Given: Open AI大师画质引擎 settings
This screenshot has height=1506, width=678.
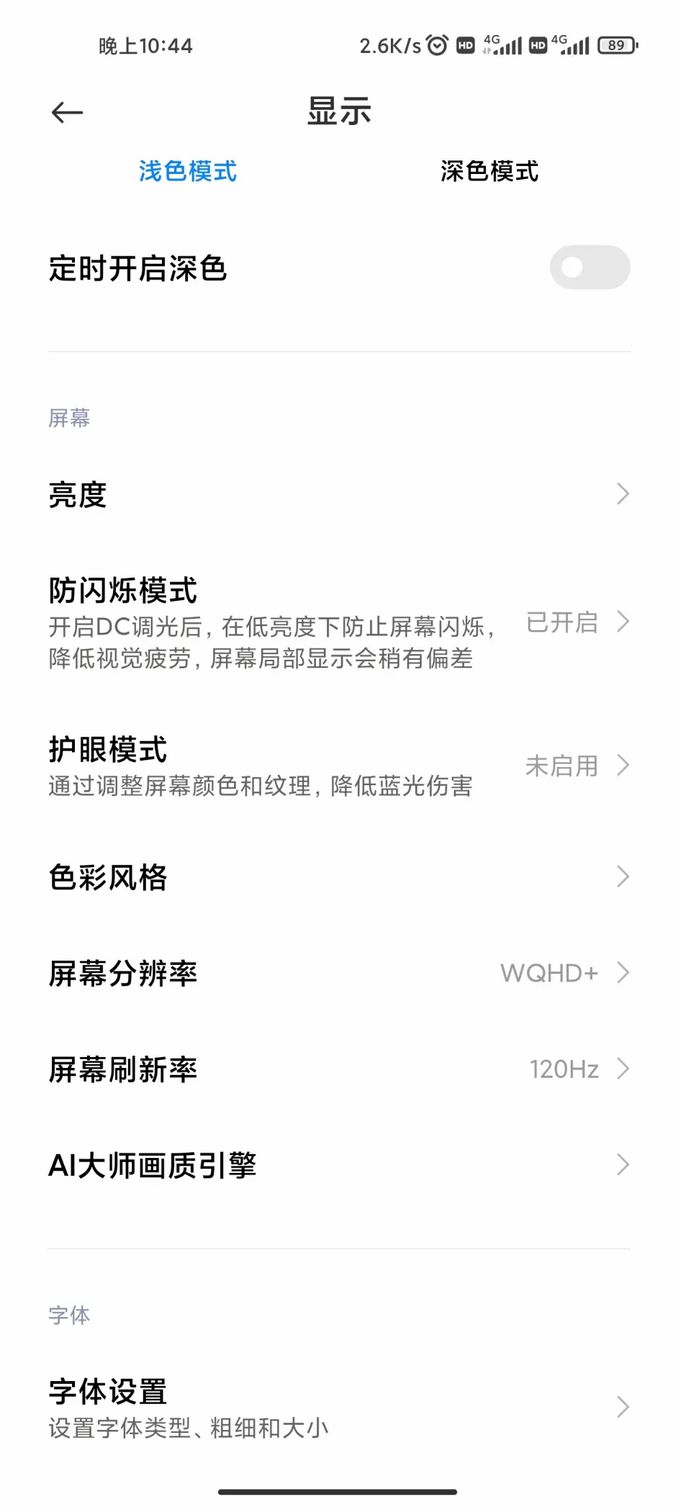Looking at the screenshot, I should (339, 1165).
